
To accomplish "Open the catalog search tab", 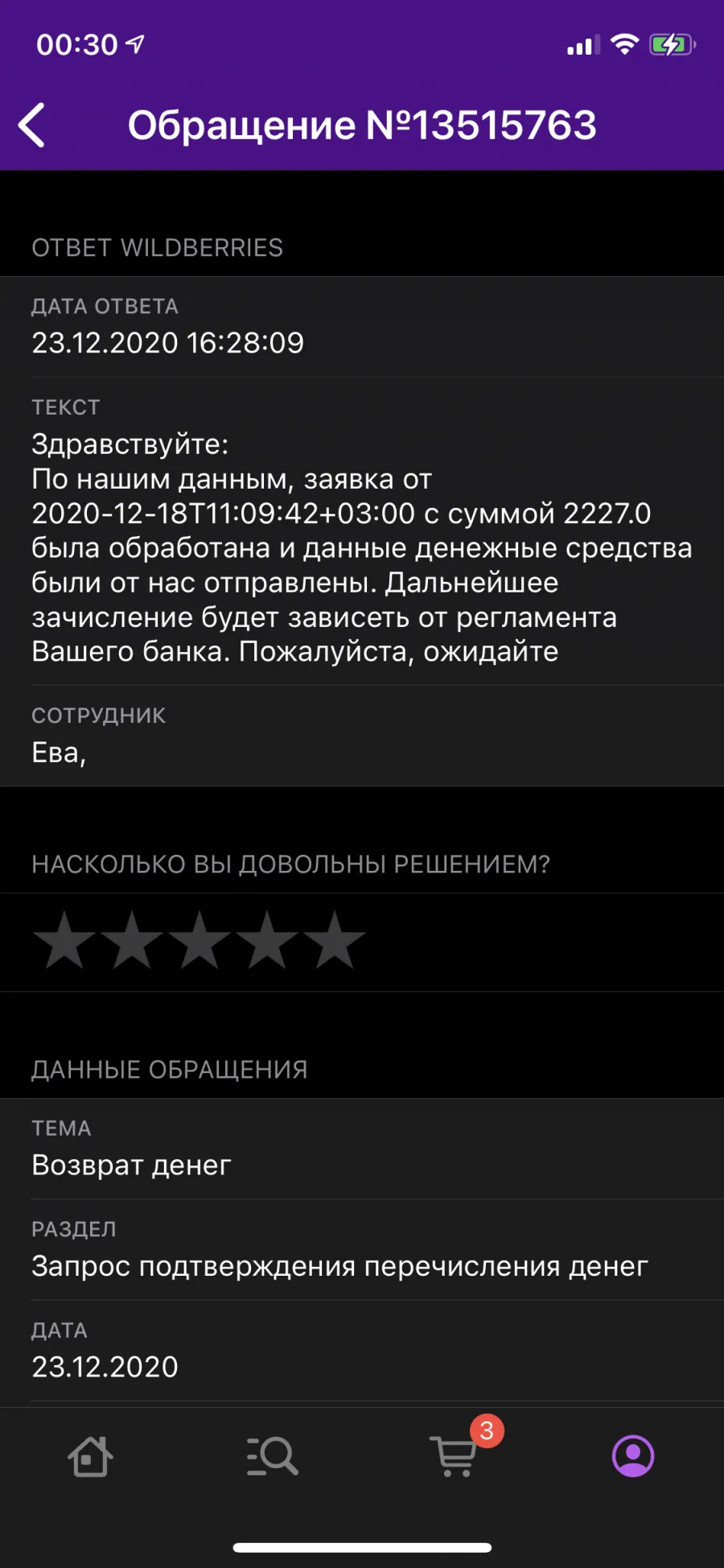I will (272, 1456).
